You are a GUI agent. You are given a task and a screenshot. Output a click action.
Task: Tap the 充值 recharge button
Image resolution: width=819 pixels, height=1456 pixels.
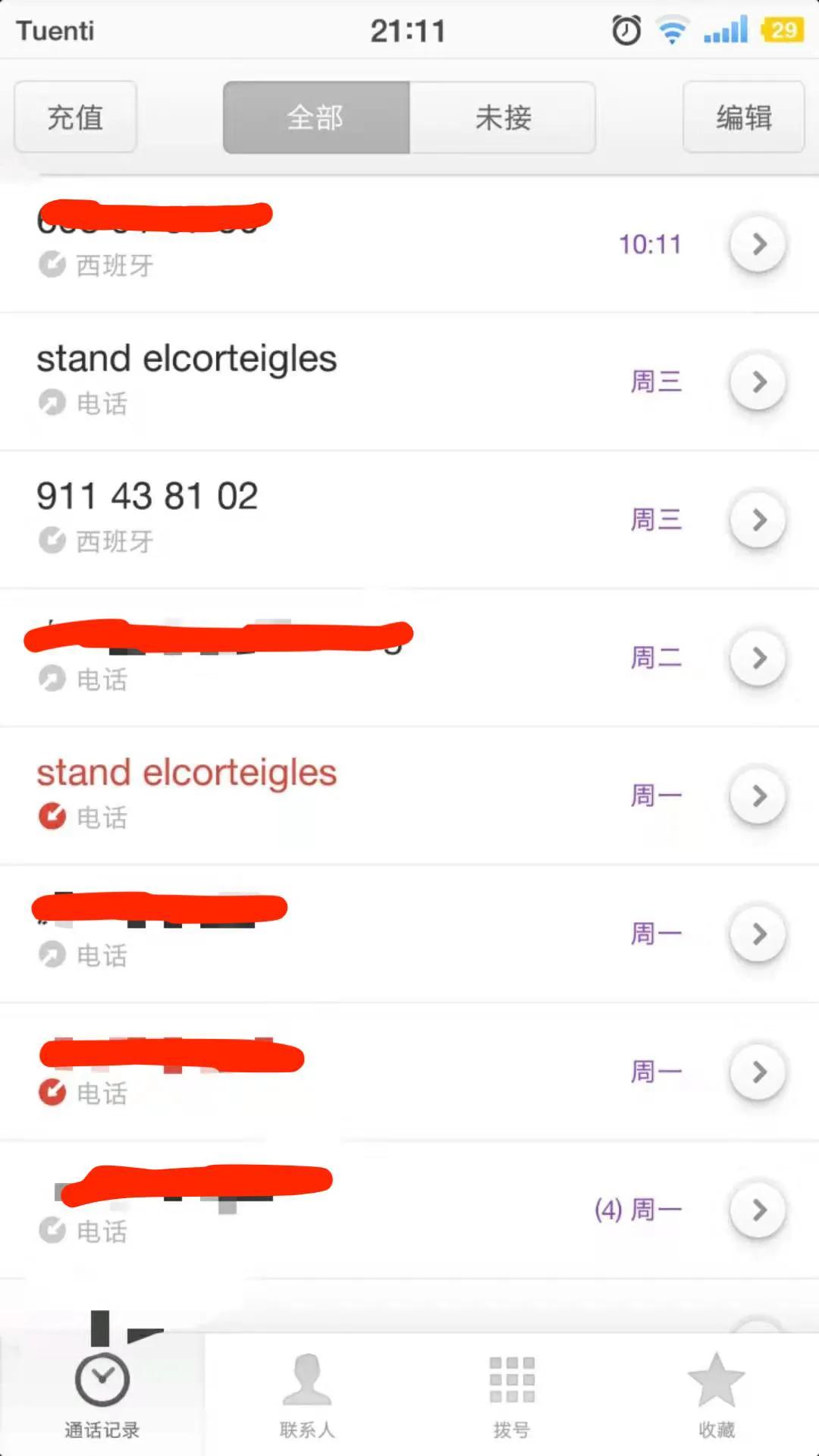click(75, 118)
